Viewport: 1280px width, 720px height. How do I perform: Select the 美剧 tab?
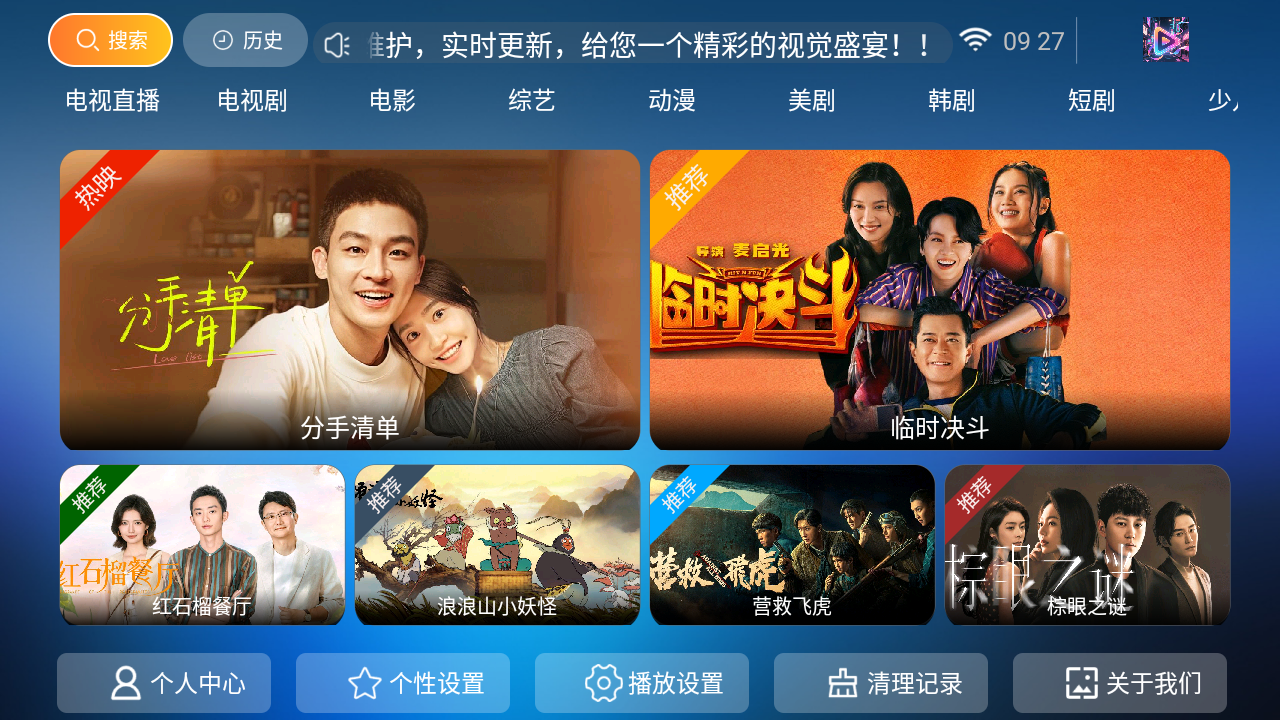[811, 100]
